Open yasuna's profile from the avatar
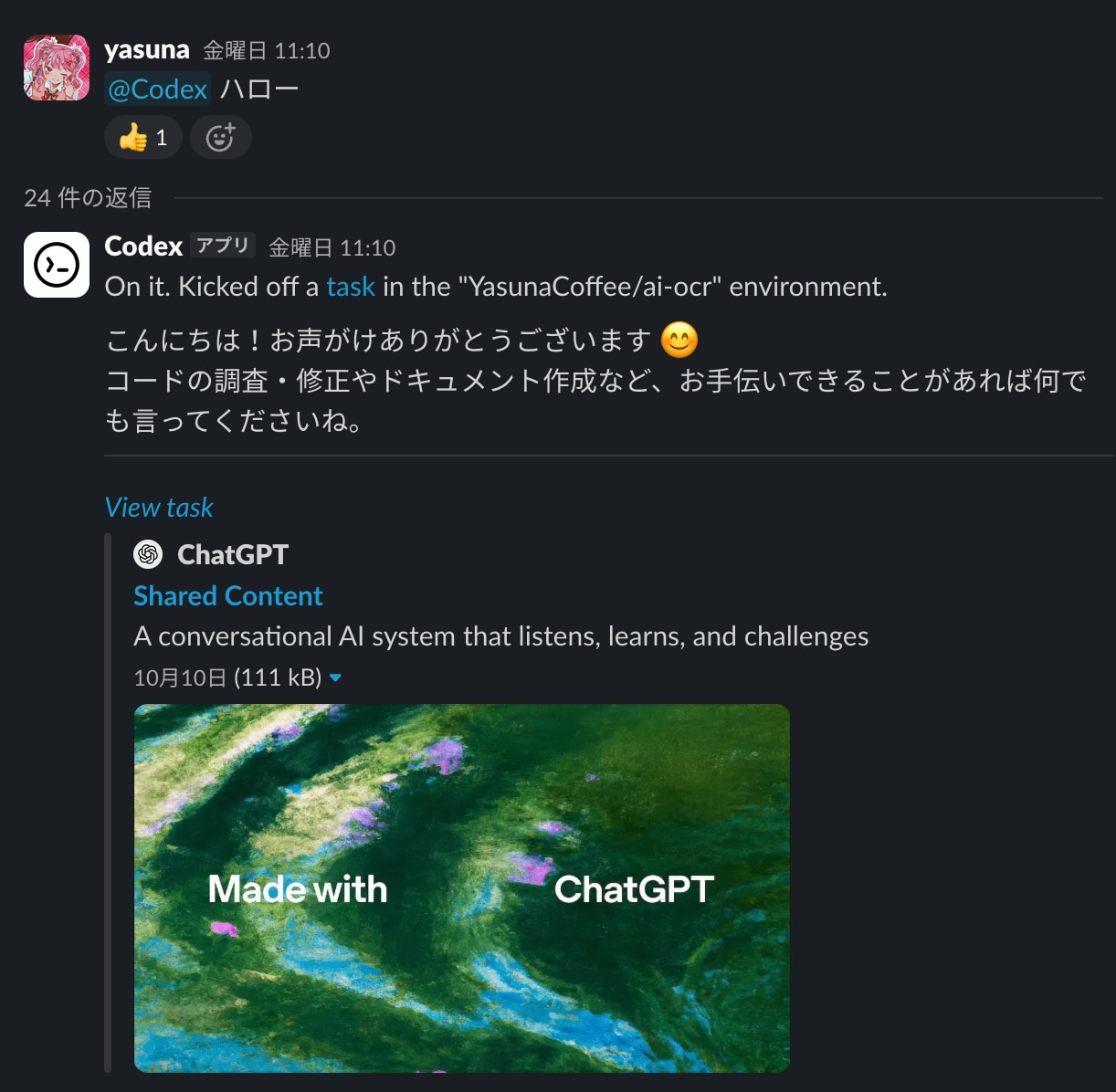Viewport: 1116px width, 1092px height. point(57,68)
